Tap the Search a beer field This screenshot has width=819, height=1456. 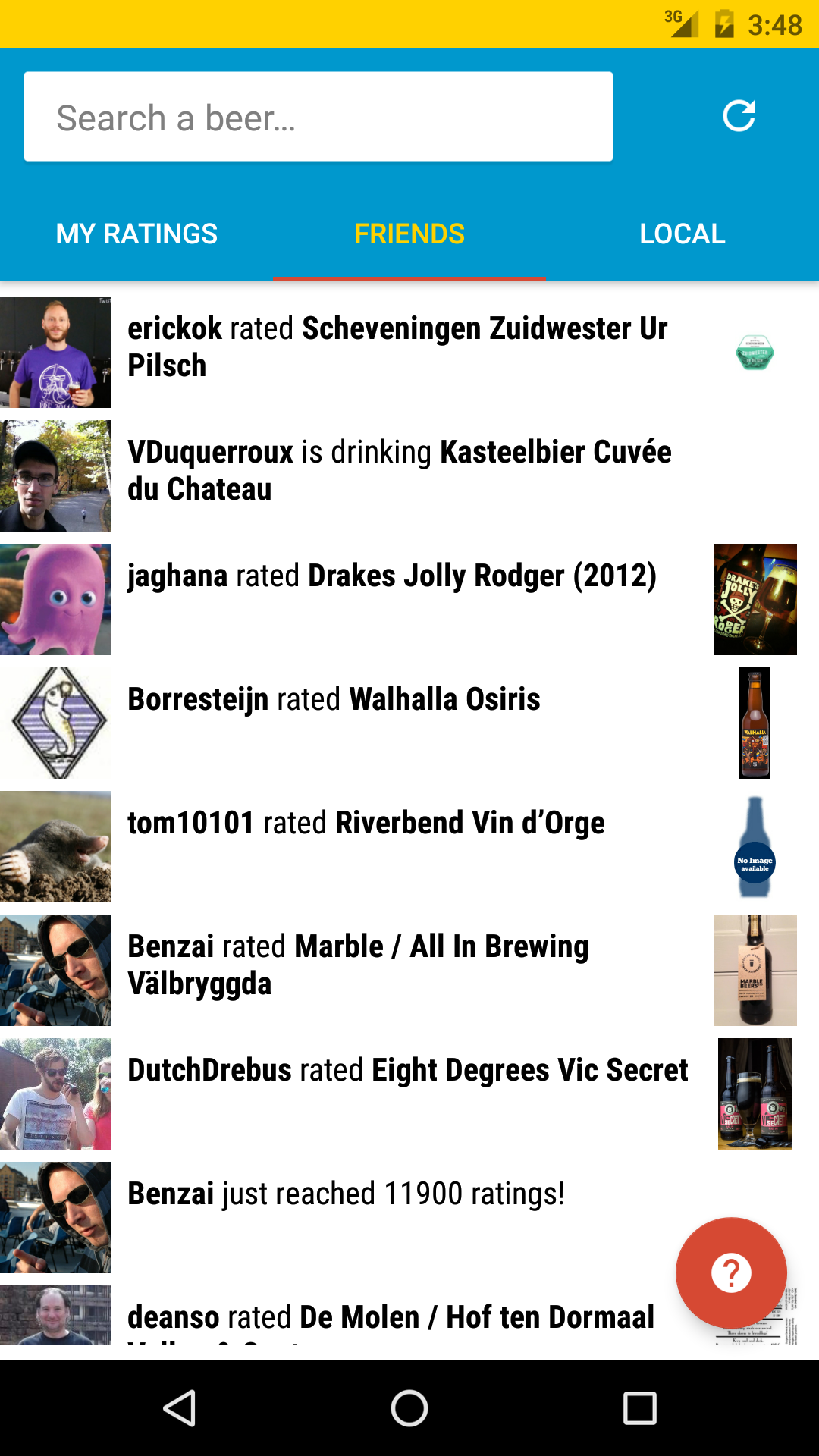click(x=318, y=117)
